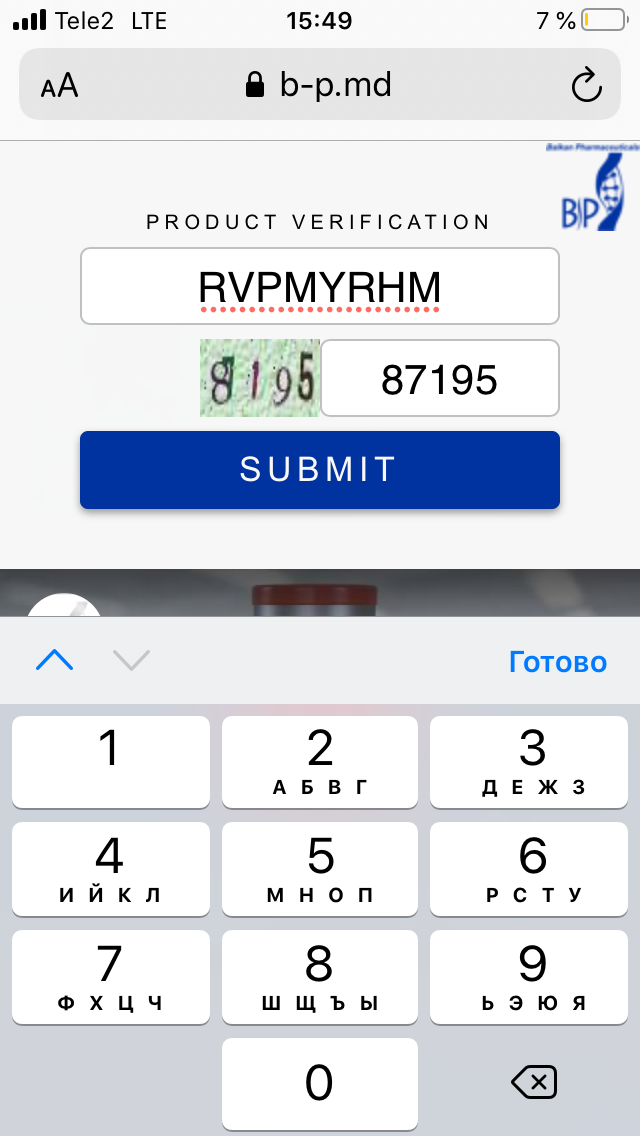
Task: Type digit 9 on the keypad
Action: pos(531,977)
